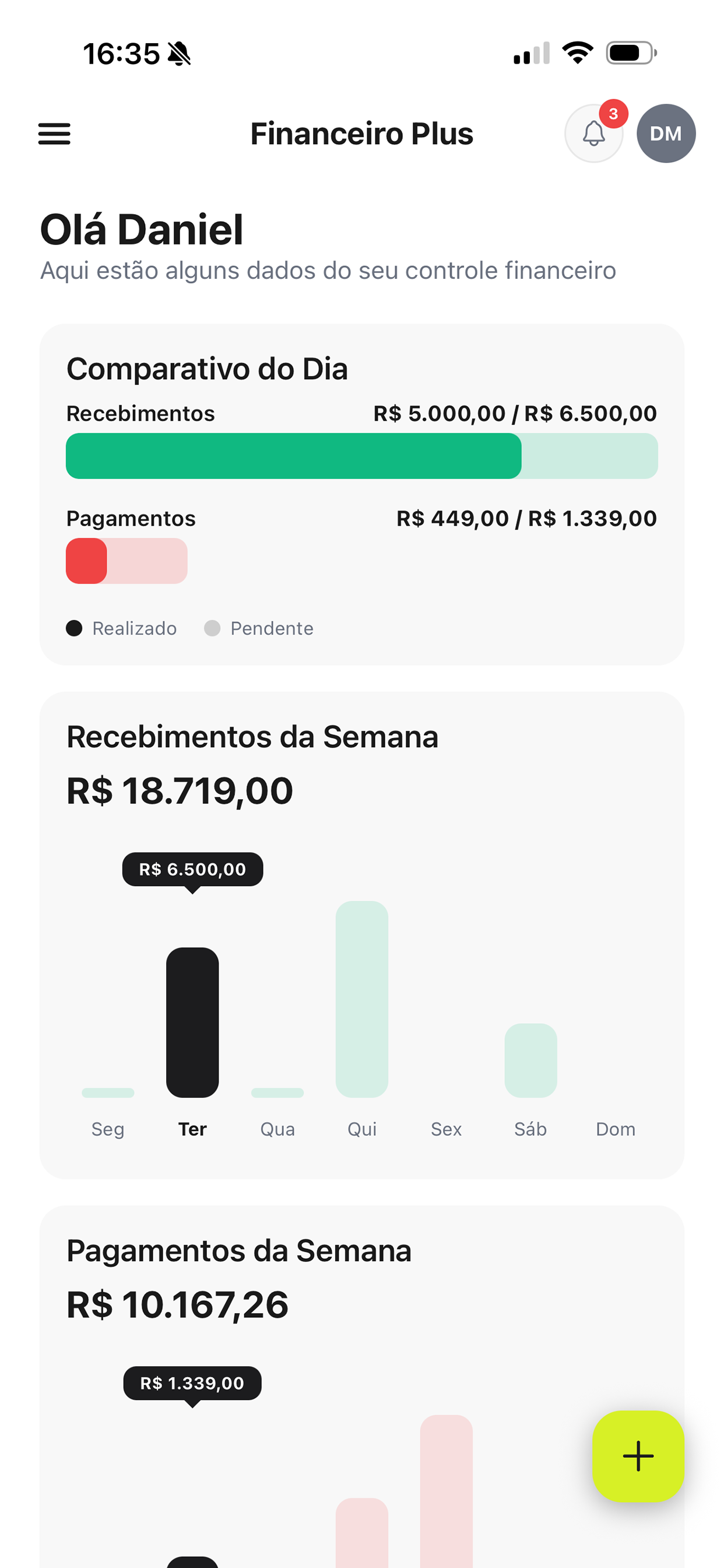
Task: Open the DM profile avatar
Action: point(666,134)
